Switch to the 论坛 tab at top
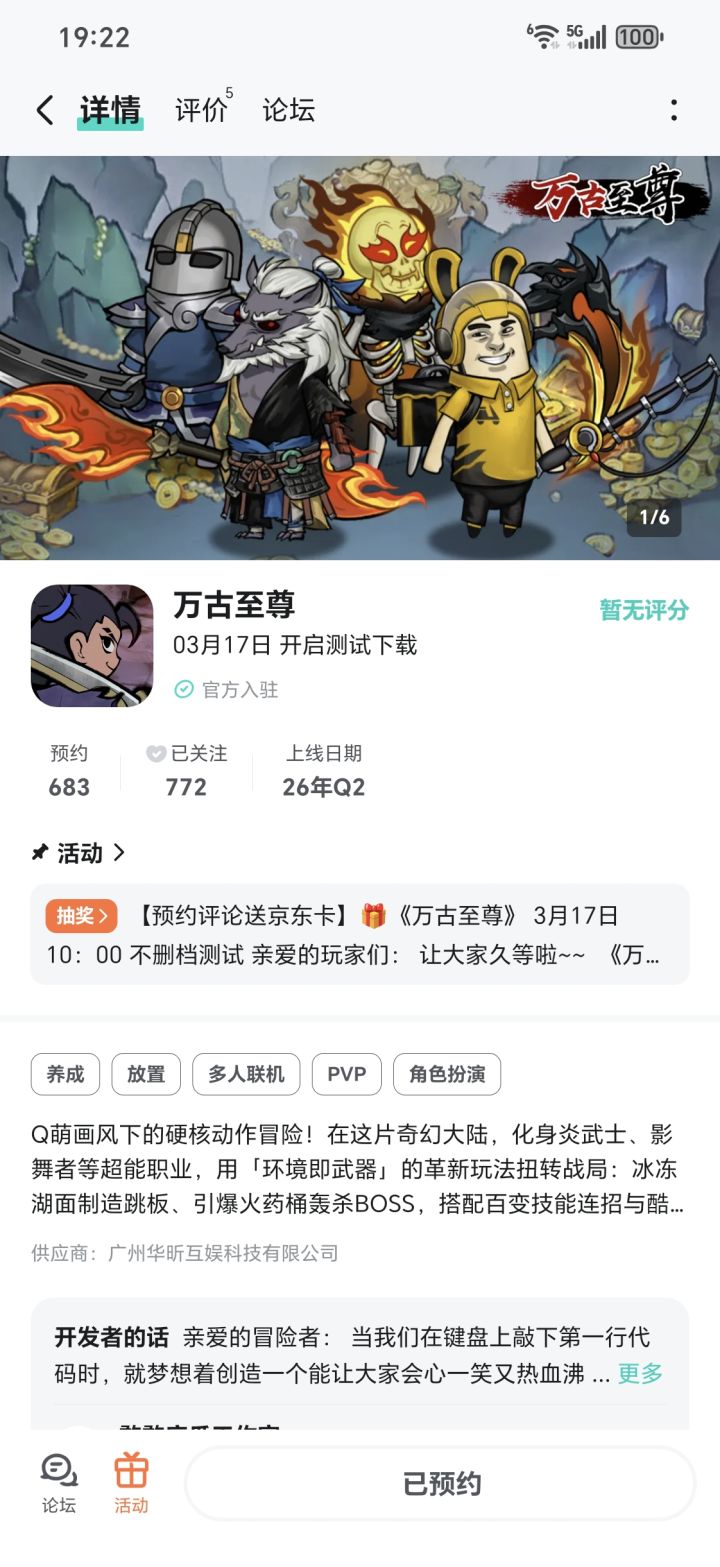 click(x=289, y=110)
